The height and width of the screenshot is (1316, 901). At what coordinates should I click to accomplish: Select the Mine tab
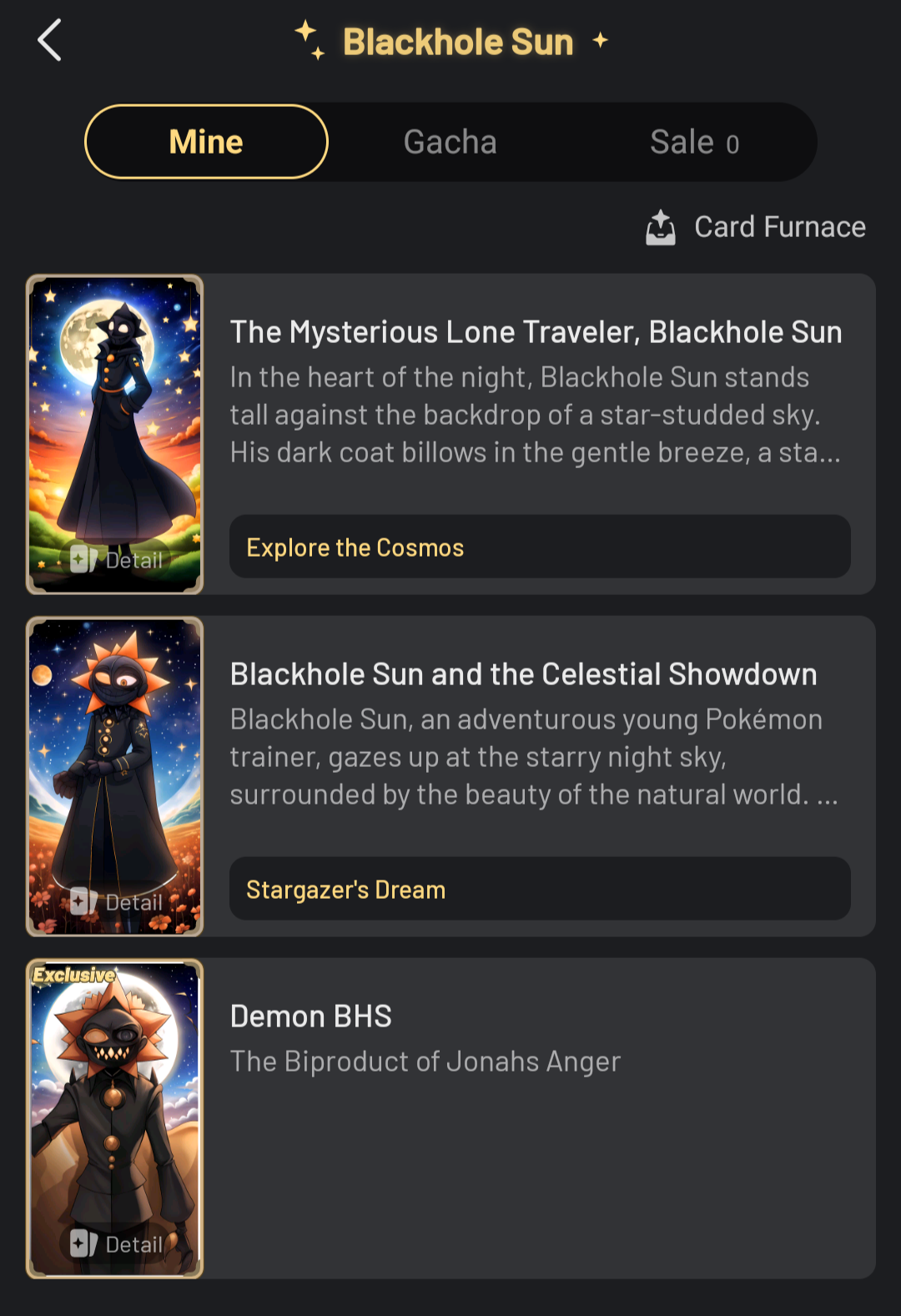tap(206, 142)
